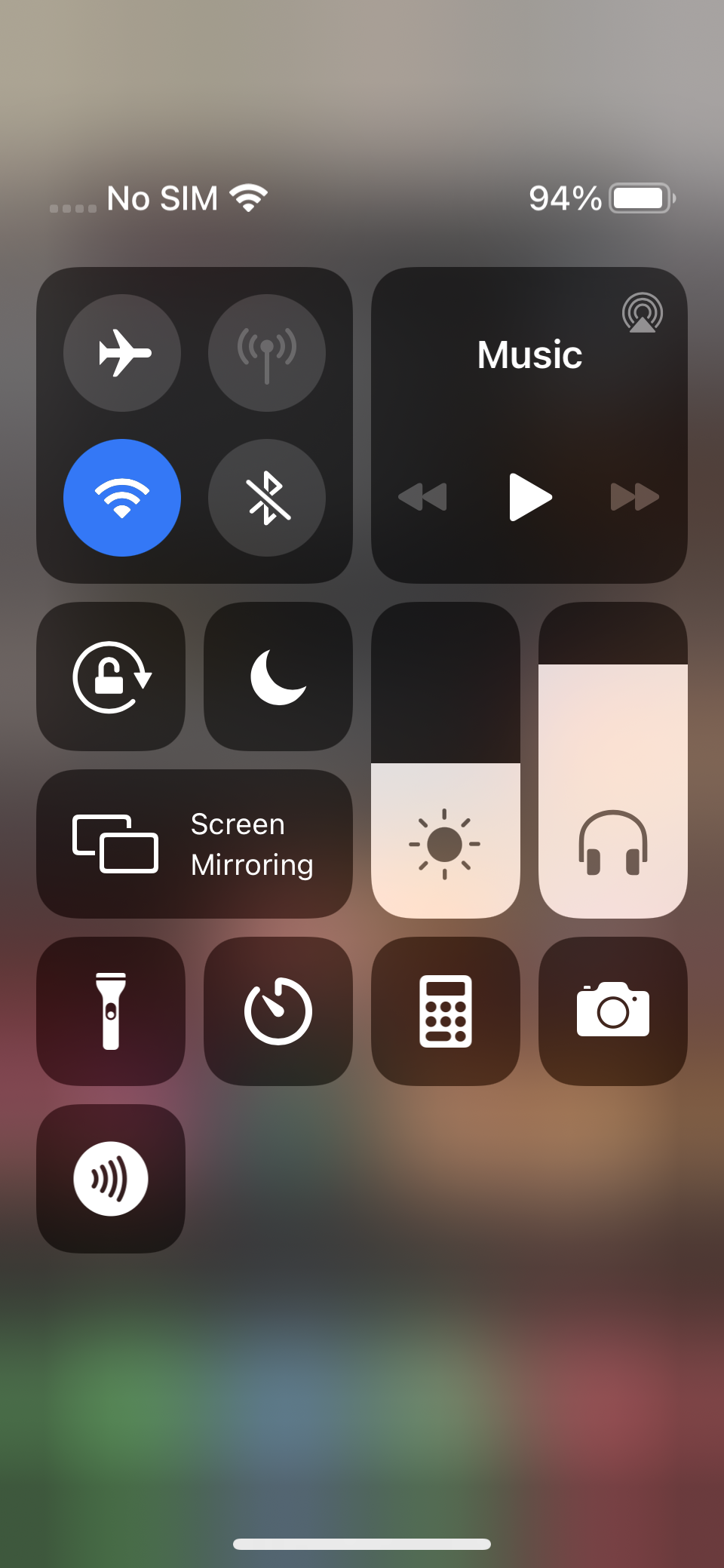Open Screen Mirroring
The width and height of the screenshot is (724, 1568).
[195, 844]
